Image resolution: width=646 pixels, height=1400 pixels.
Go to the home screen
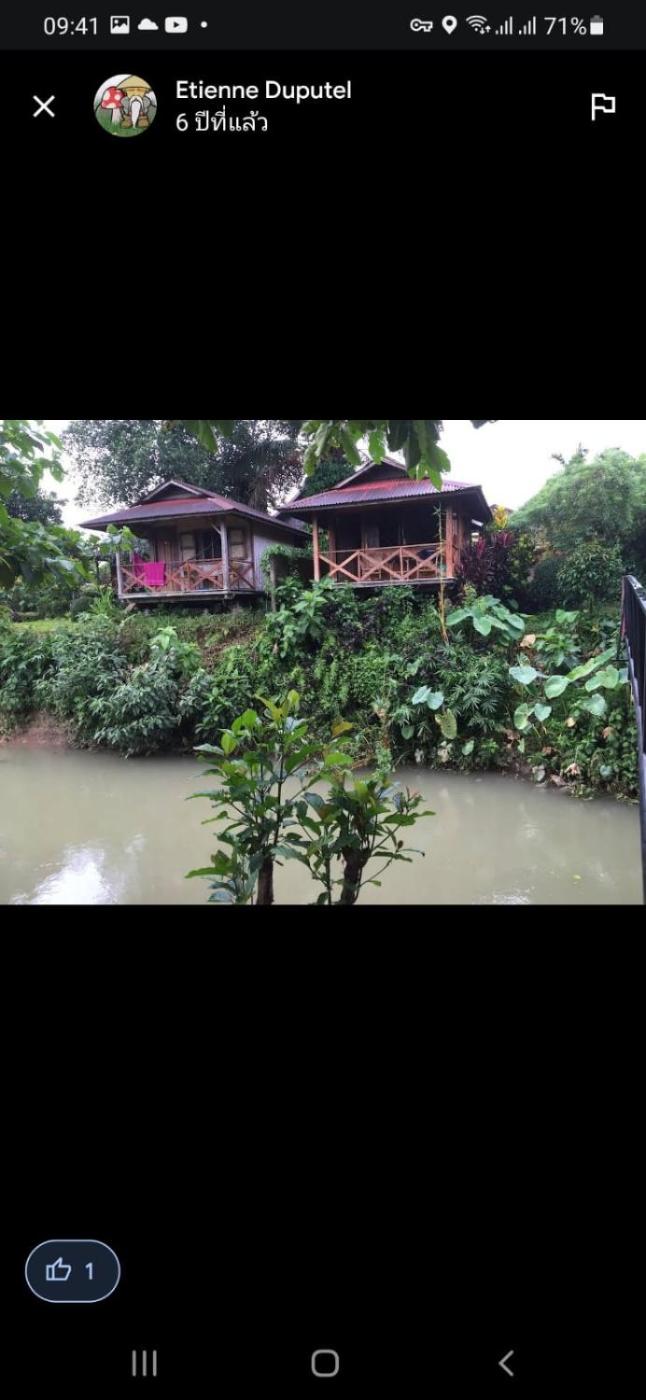point(324,1362)
